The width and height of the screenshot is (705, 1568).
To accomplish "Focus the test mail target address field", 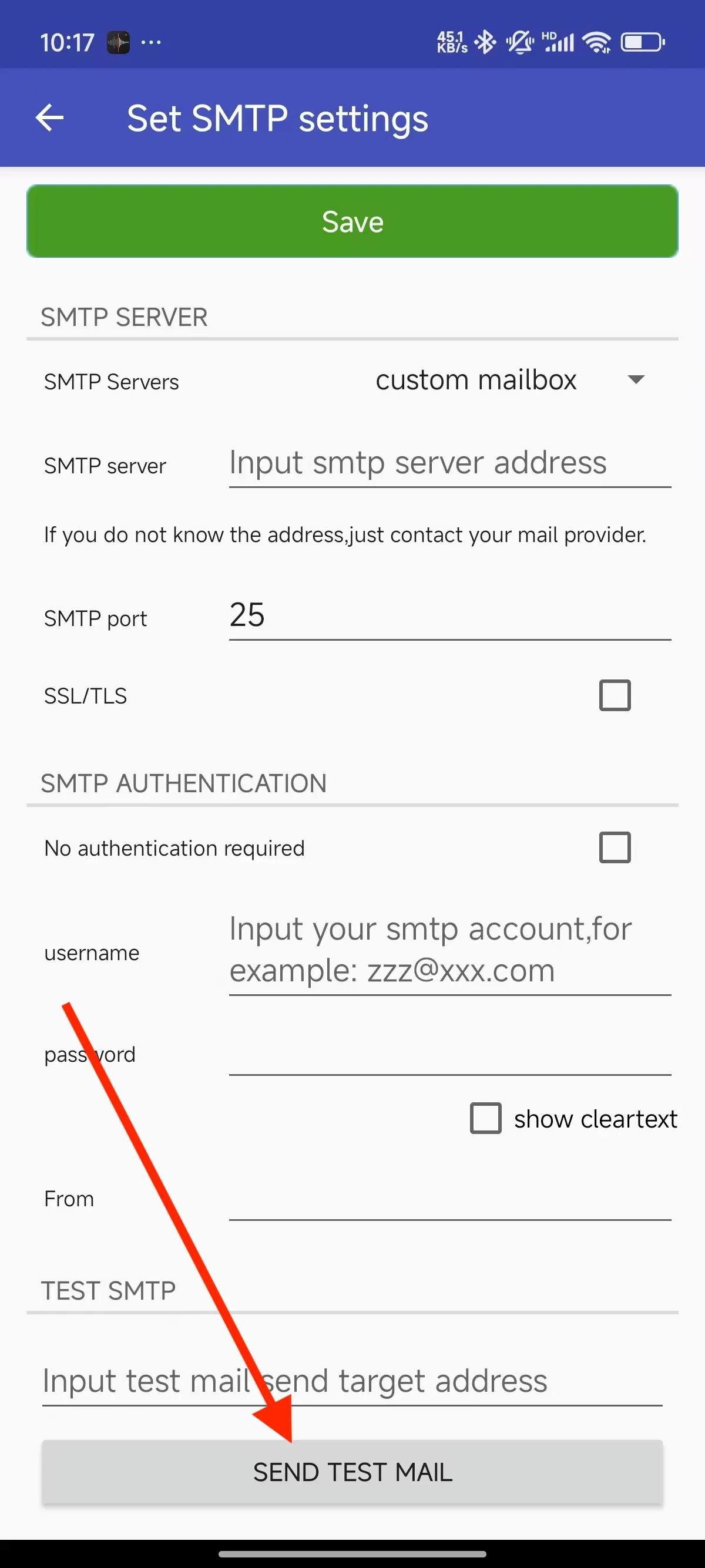I will pos(352,1382).
